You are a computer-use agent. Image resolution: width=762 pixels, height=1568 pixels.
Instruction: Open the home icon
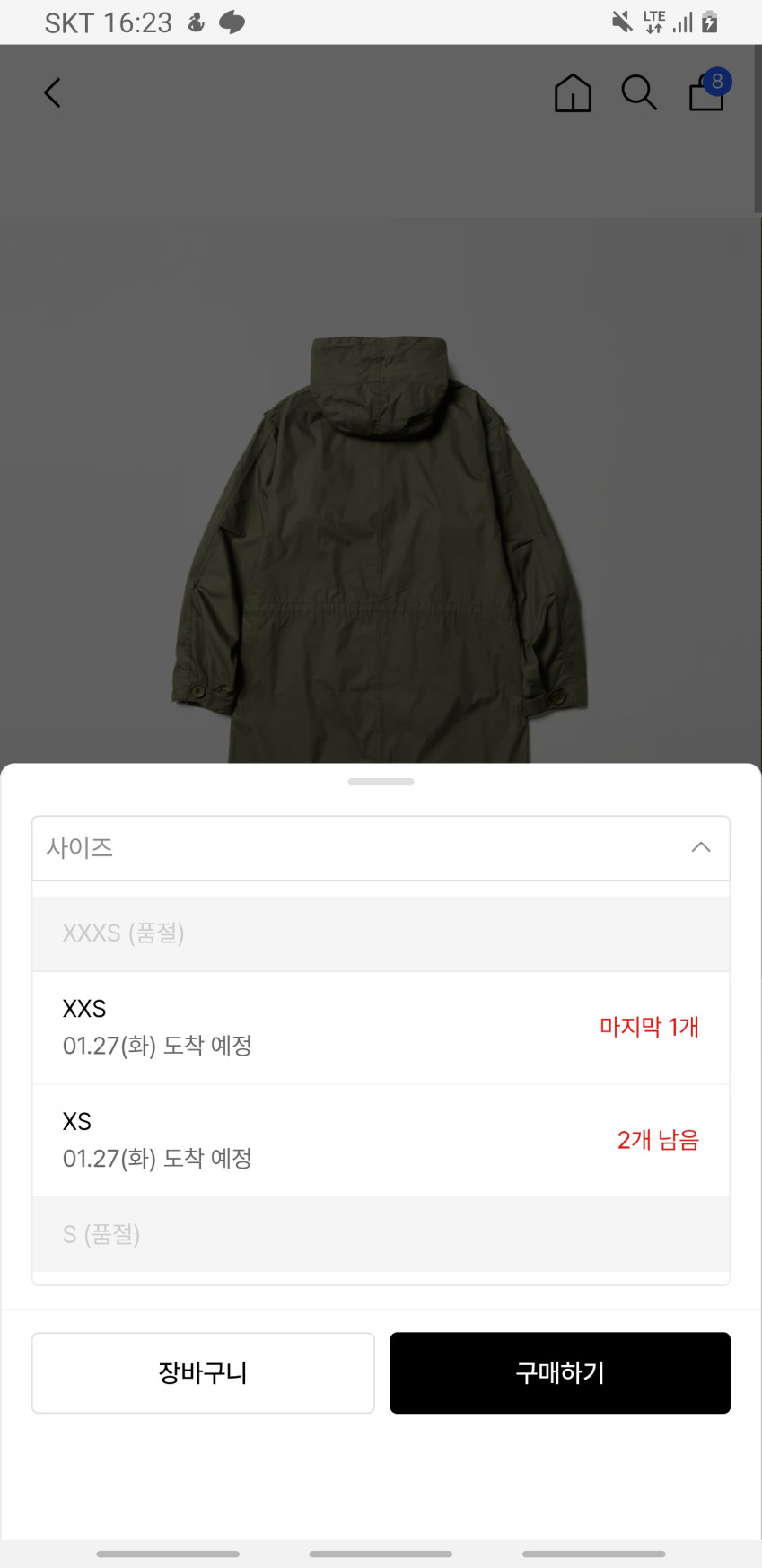[573, 92]
